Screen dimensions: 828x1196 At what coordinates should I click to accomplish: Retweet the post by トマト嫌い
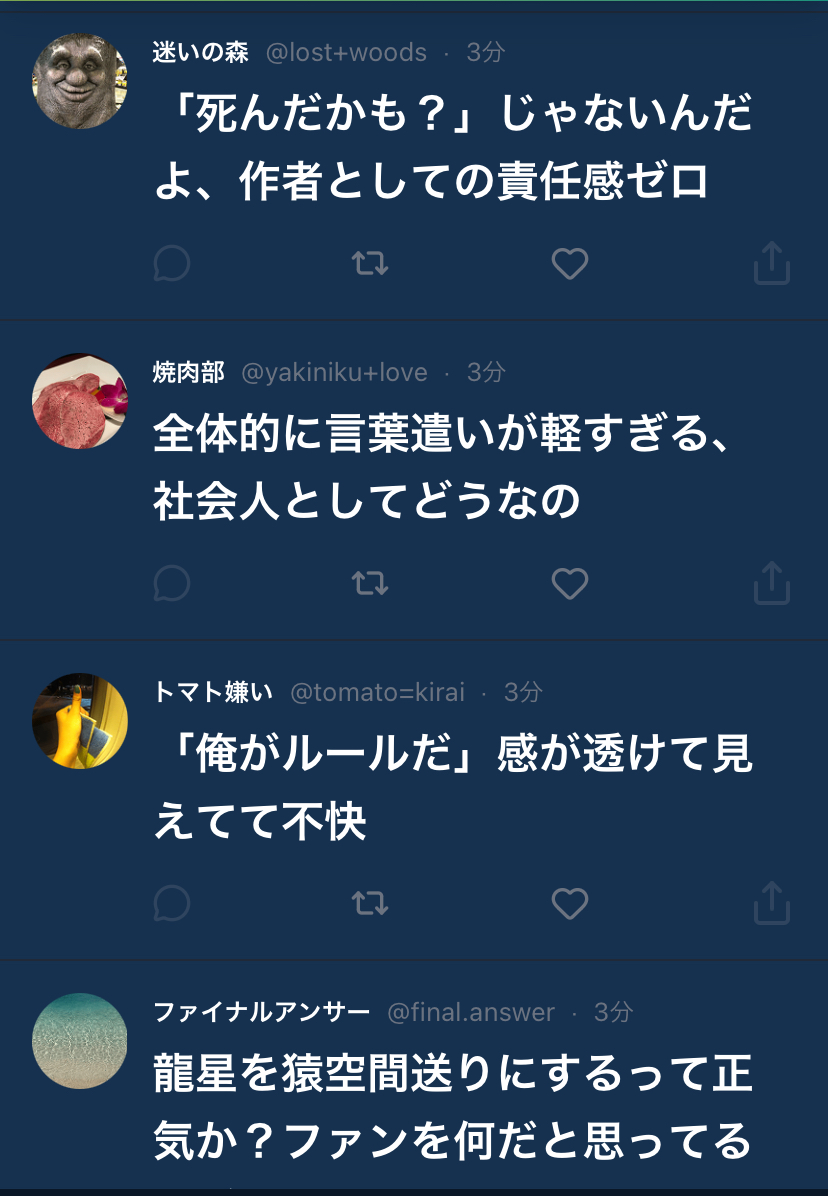370,904
